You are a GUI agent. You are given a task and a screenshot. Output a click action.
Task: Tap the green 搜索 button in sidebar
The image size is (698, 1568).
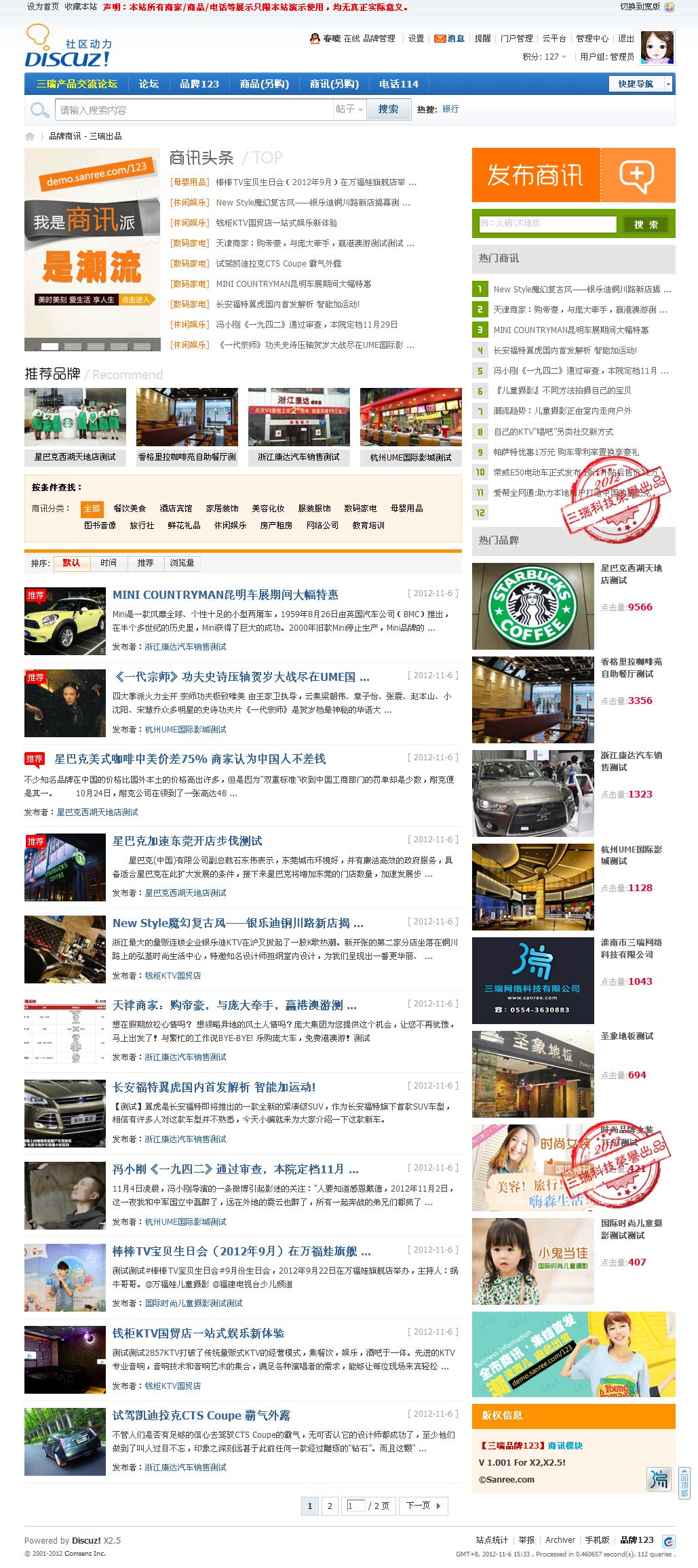(646, 224)
